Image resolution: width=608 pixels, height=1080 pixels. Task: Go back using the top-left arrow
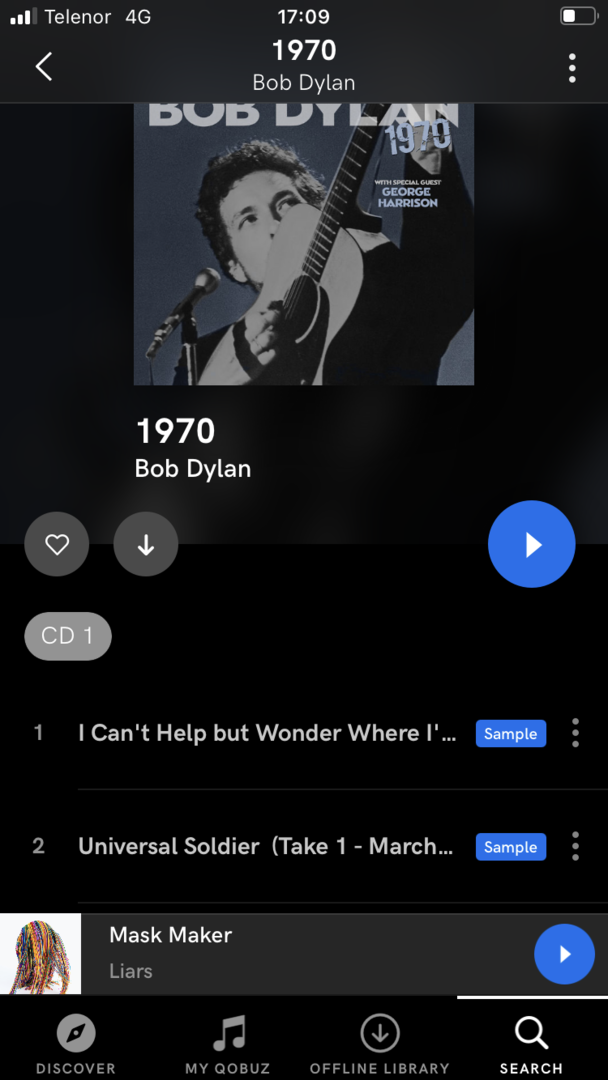point(44,67)
